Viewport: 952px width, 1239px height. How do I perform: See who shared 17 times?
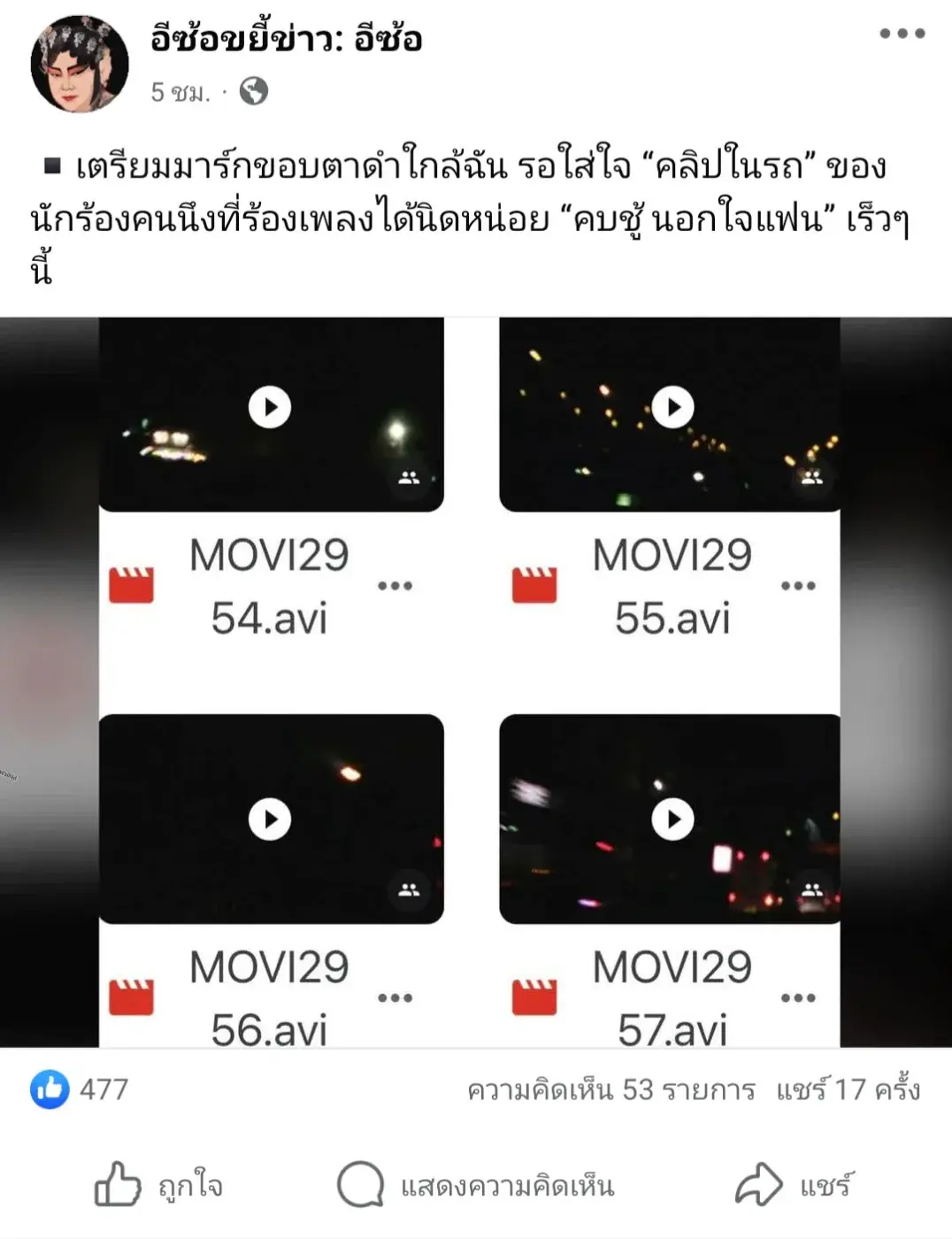[x=848, y=1089]
